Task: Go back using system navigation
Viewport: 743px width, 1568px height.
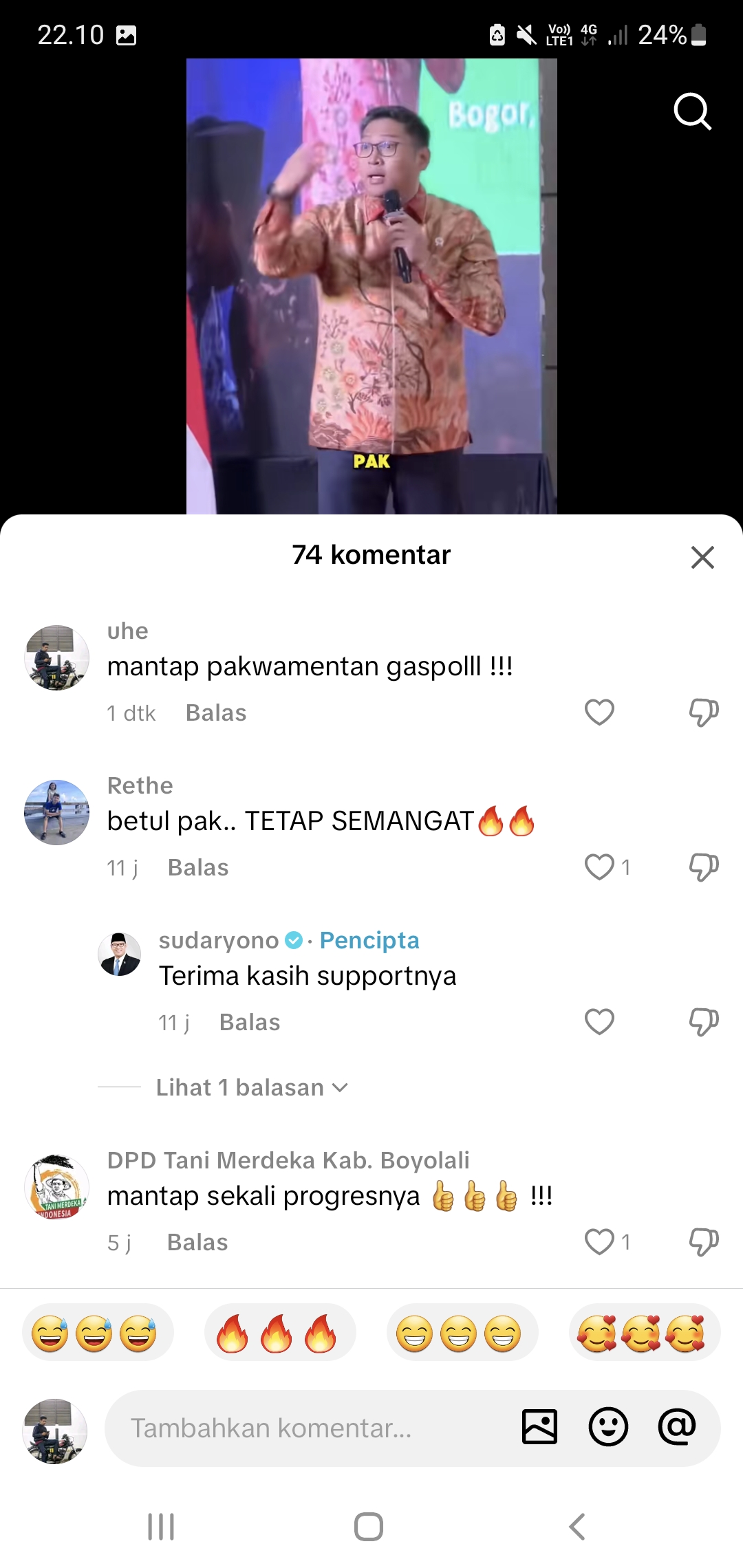Action: pyautogui.click(x=577, y=1527)
